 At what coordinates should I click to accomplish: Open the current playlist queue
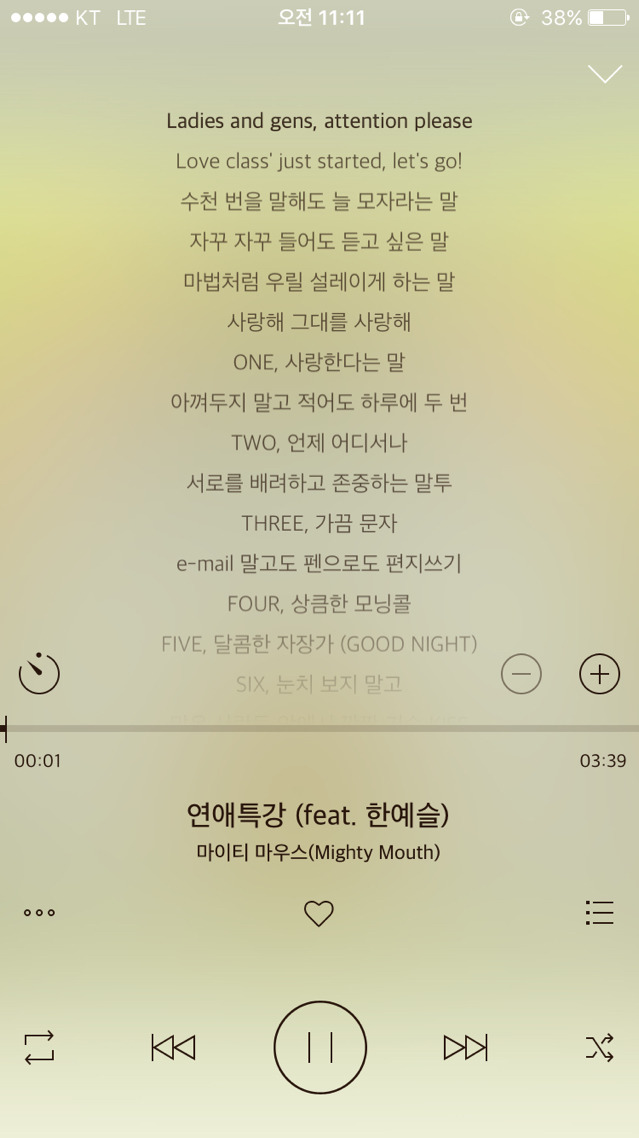tap(599, 912)
